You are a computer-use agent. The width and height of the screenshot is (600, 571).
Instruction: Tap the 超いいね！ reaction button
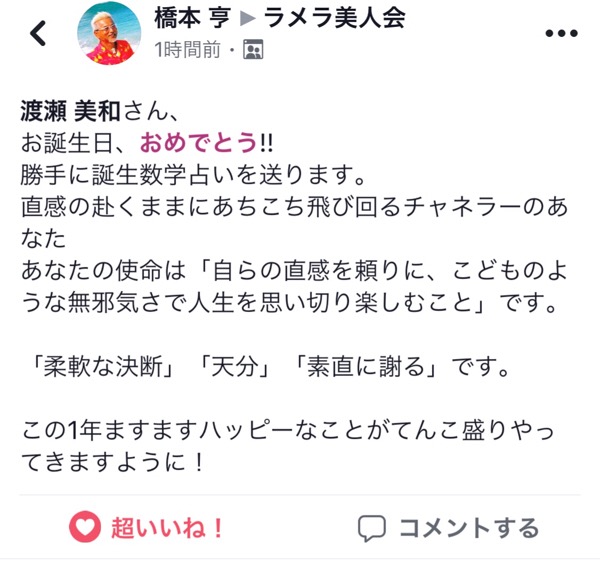point(148,527)
